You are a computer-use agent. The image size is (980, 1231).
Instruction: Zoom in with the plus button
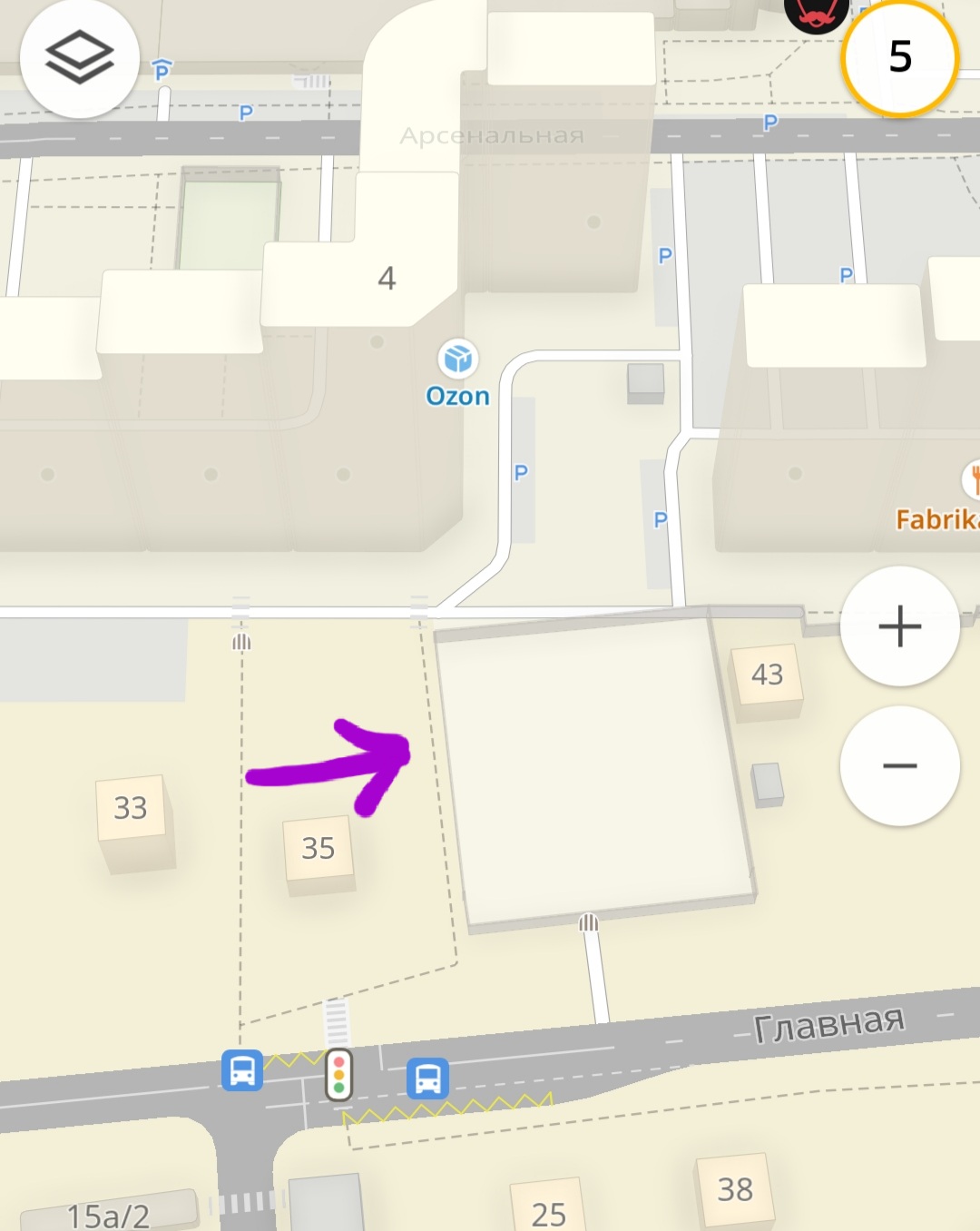(x=899, y=626)
